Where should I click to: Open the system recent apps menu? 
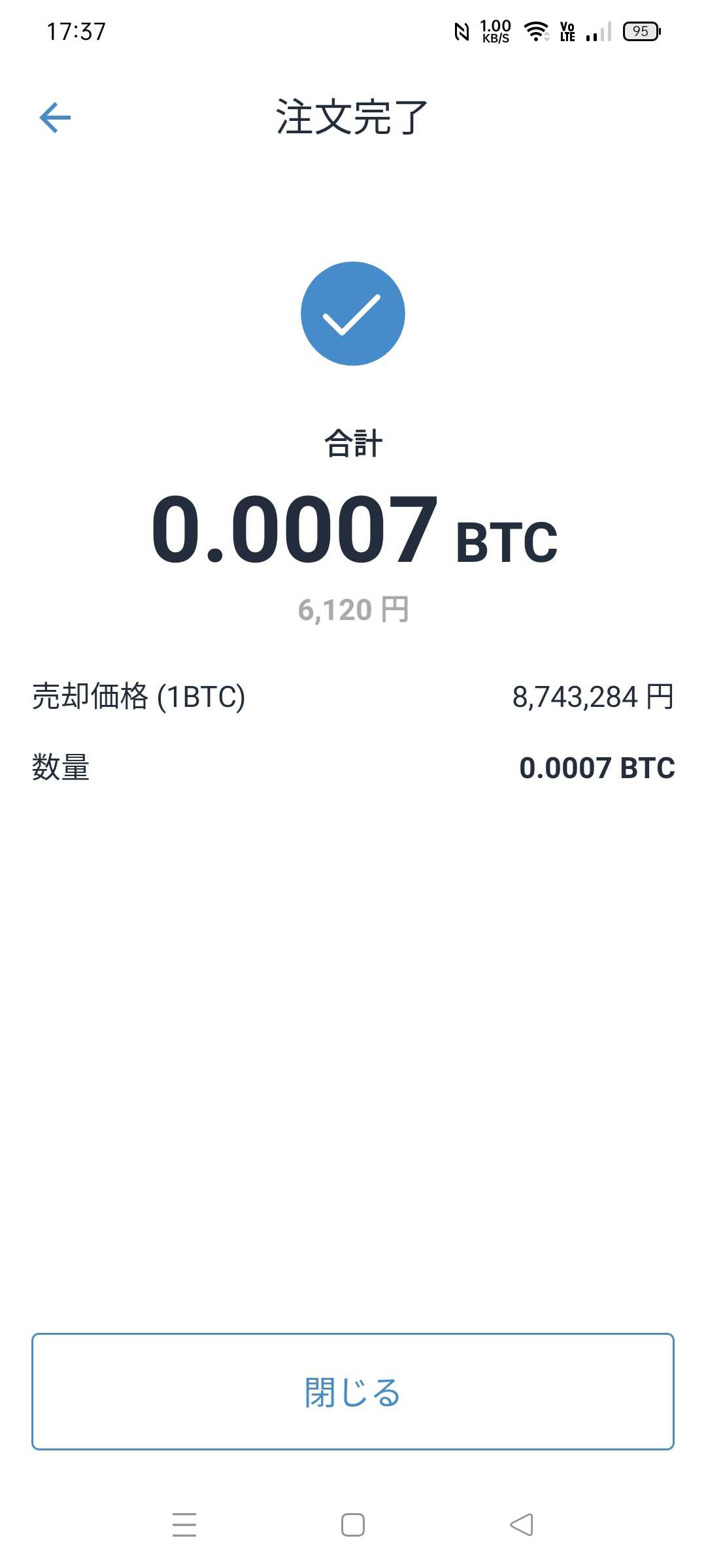click(x=184, y=1524)
